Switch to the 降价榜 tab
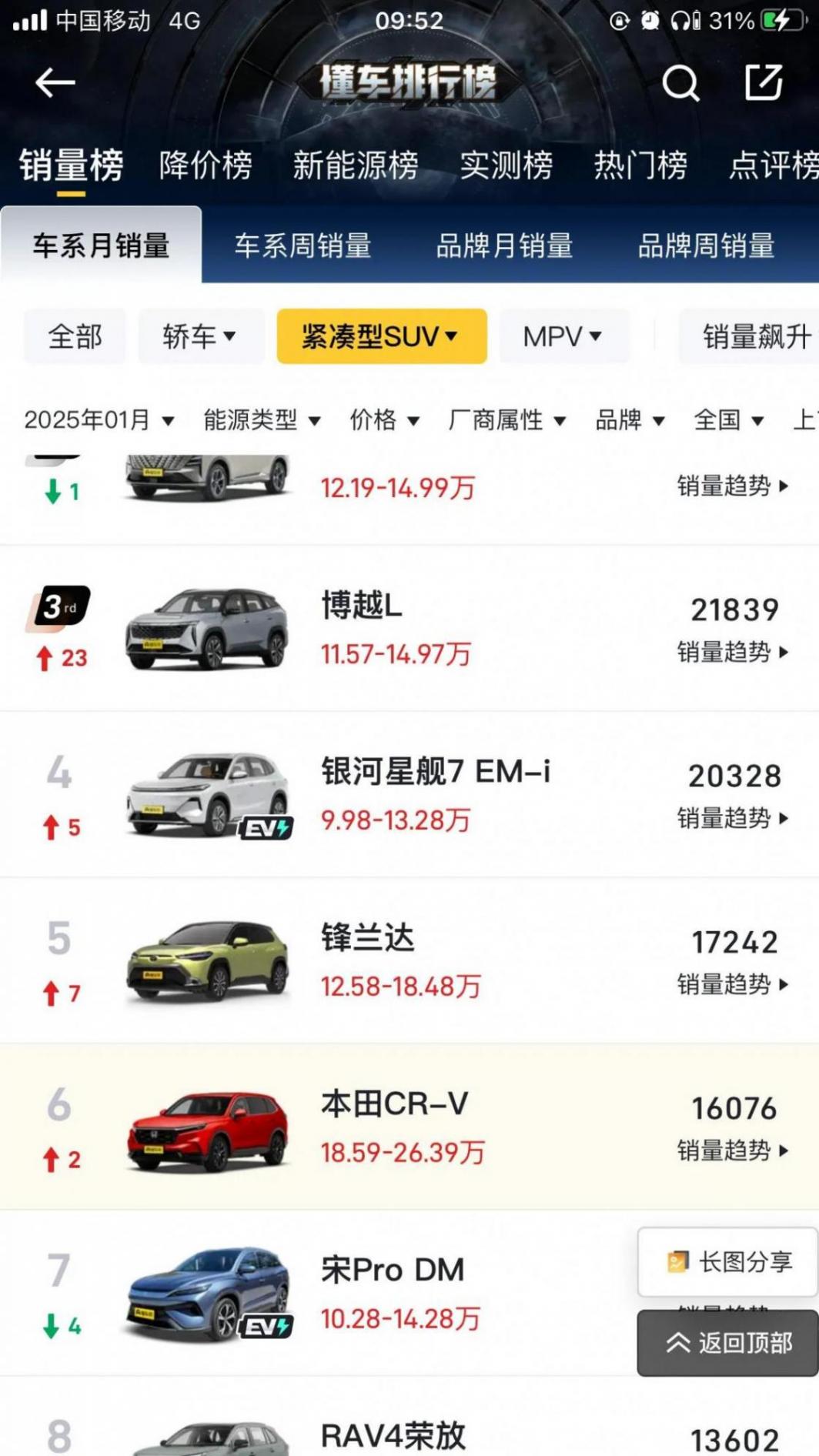The image size is (819, 1456). (206, 165)
